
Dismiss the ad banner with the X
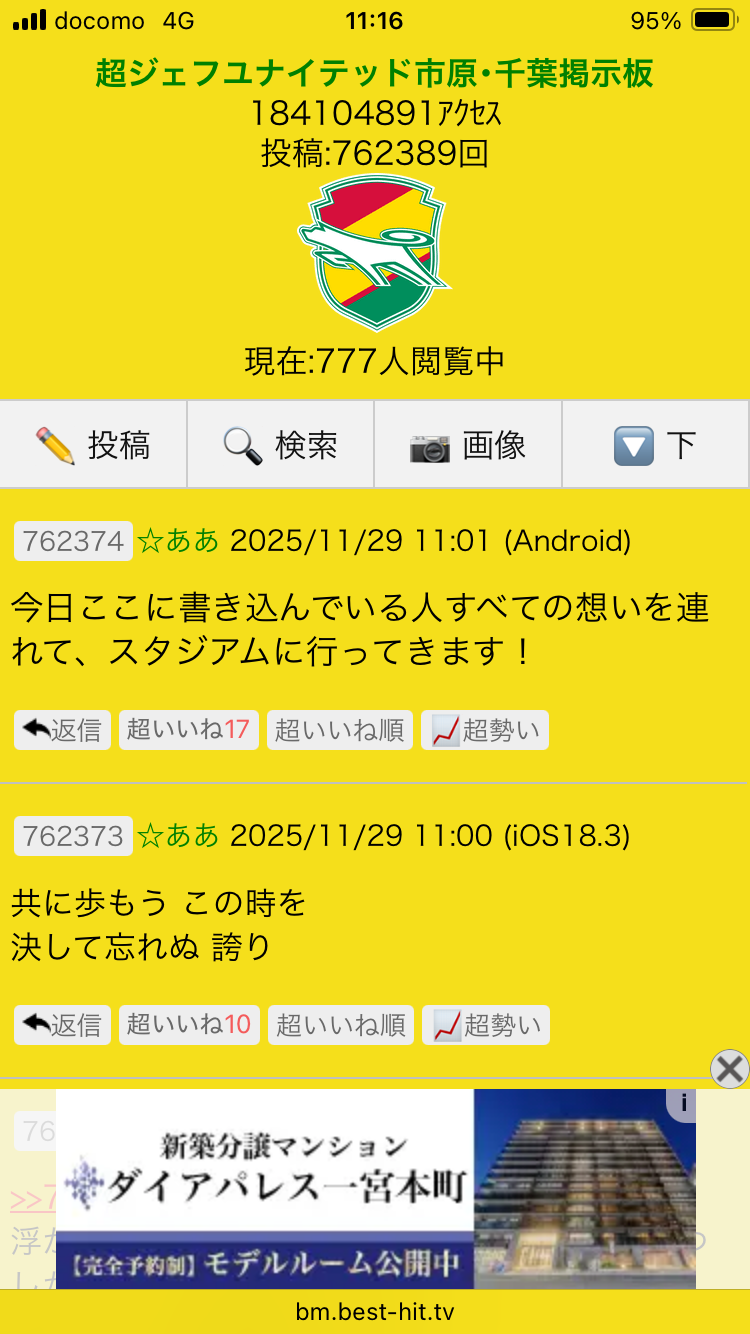pyautogui.click(x=729, y=1069)
